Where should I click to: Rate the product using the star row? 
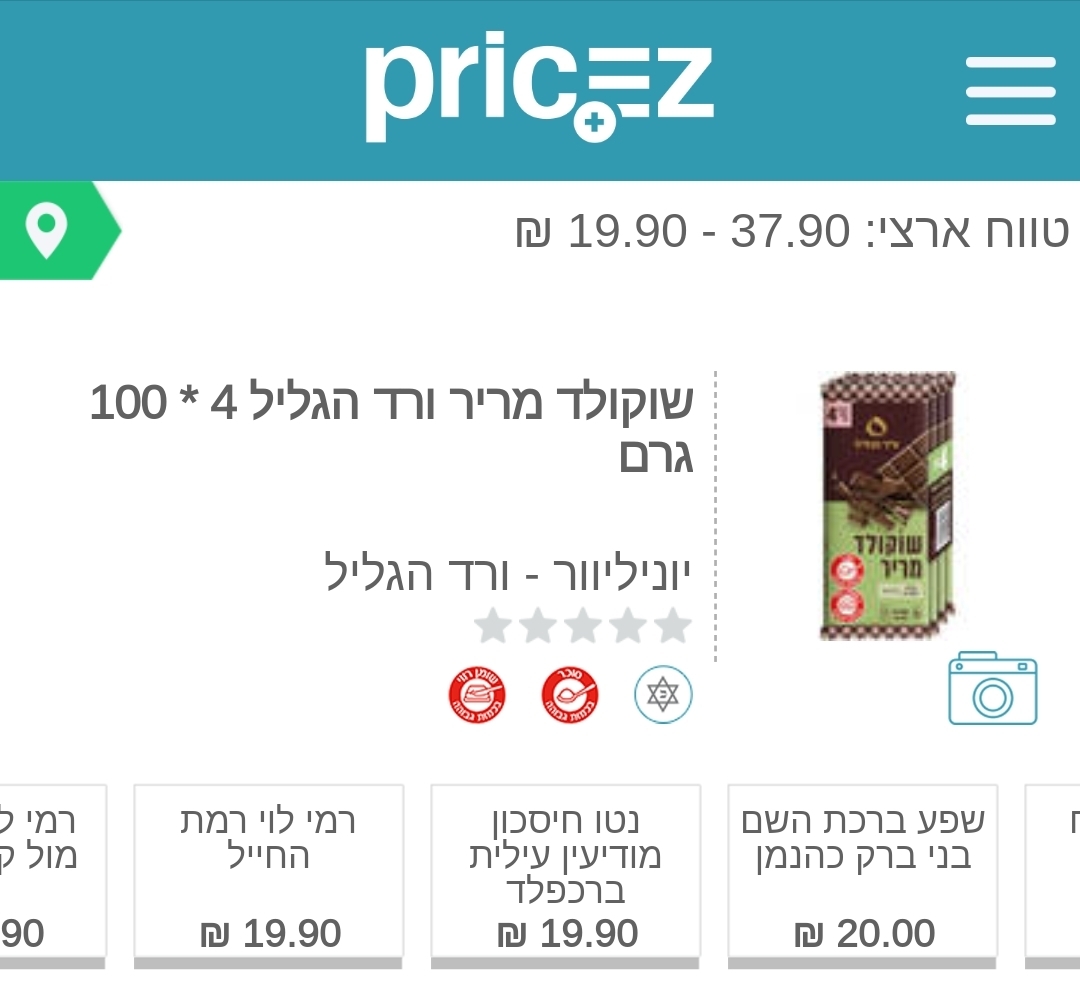[x=583, y=627]
